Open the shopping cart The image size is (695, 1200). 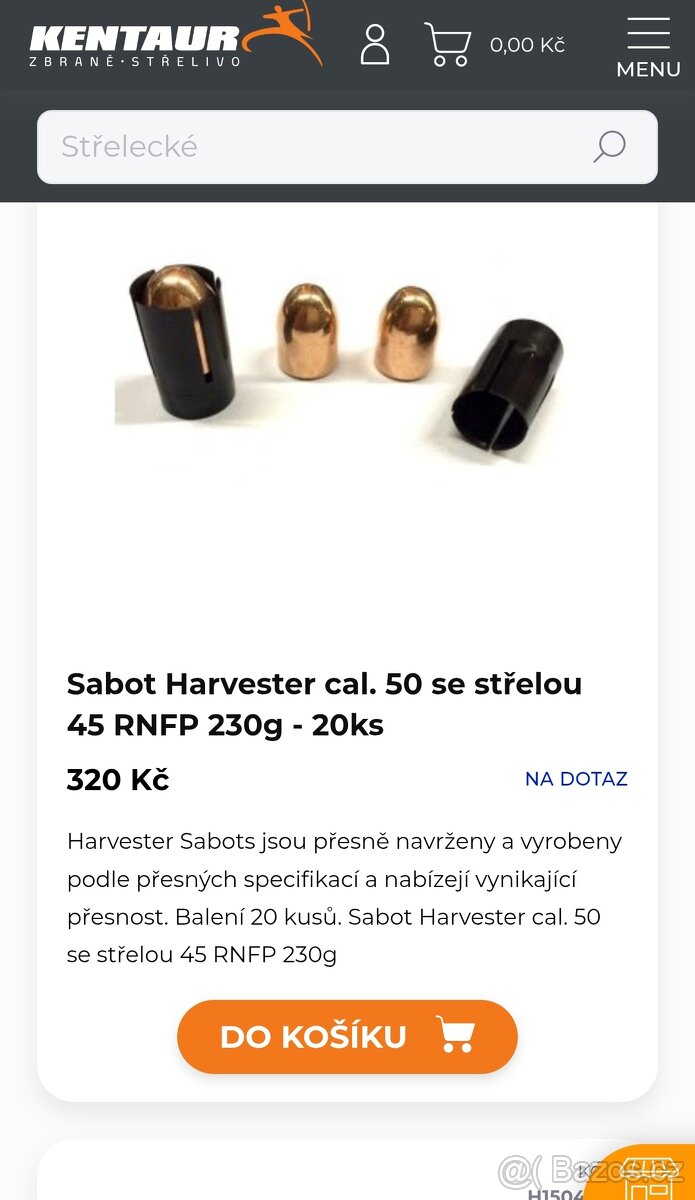click(x=448, y=45)
